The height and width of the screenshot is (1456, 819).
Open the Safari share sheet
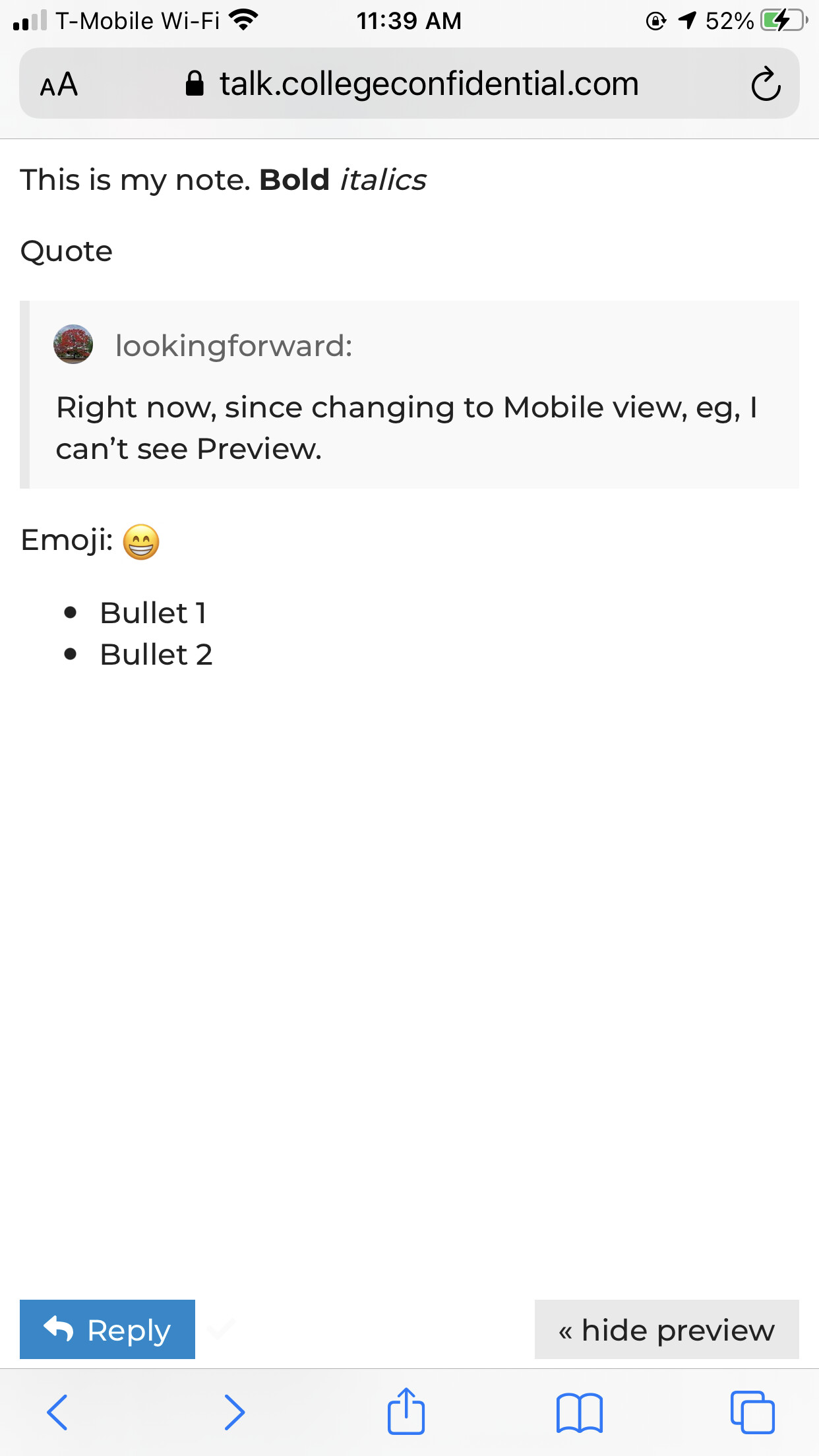pyautogui.click(x=406, y=1411)
